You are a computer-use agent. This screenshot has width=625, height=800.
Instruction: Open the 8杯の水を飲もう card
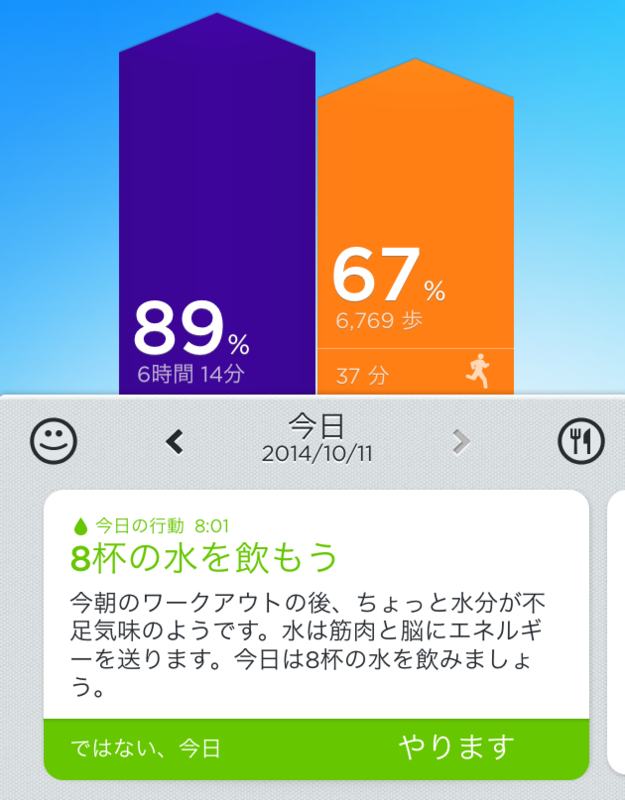point(315,610)
